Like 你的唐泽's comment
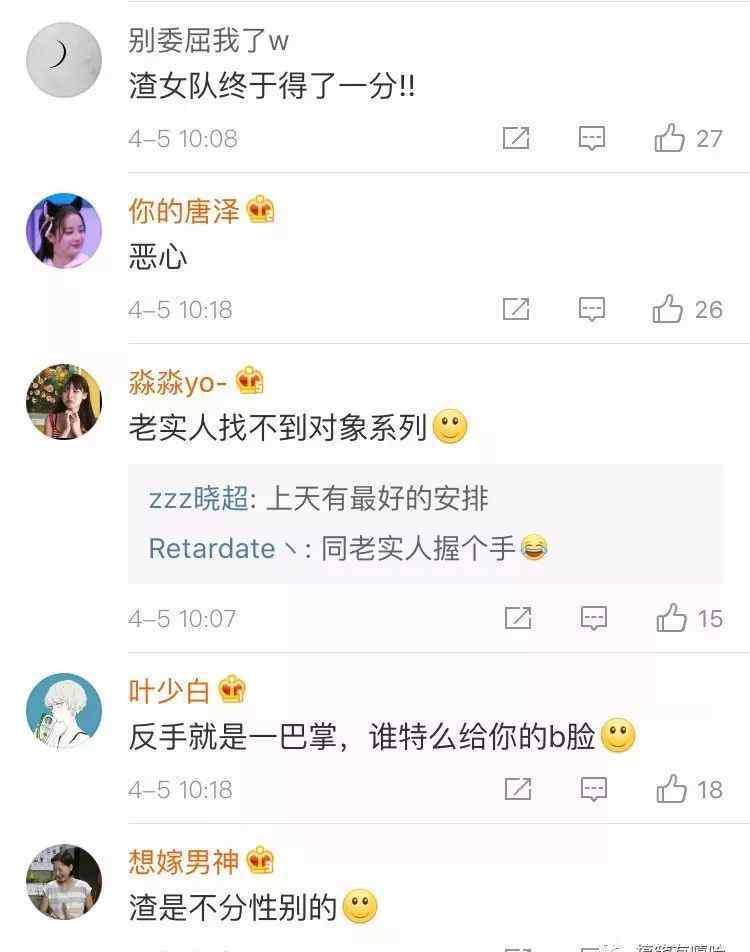 point(668,309)
